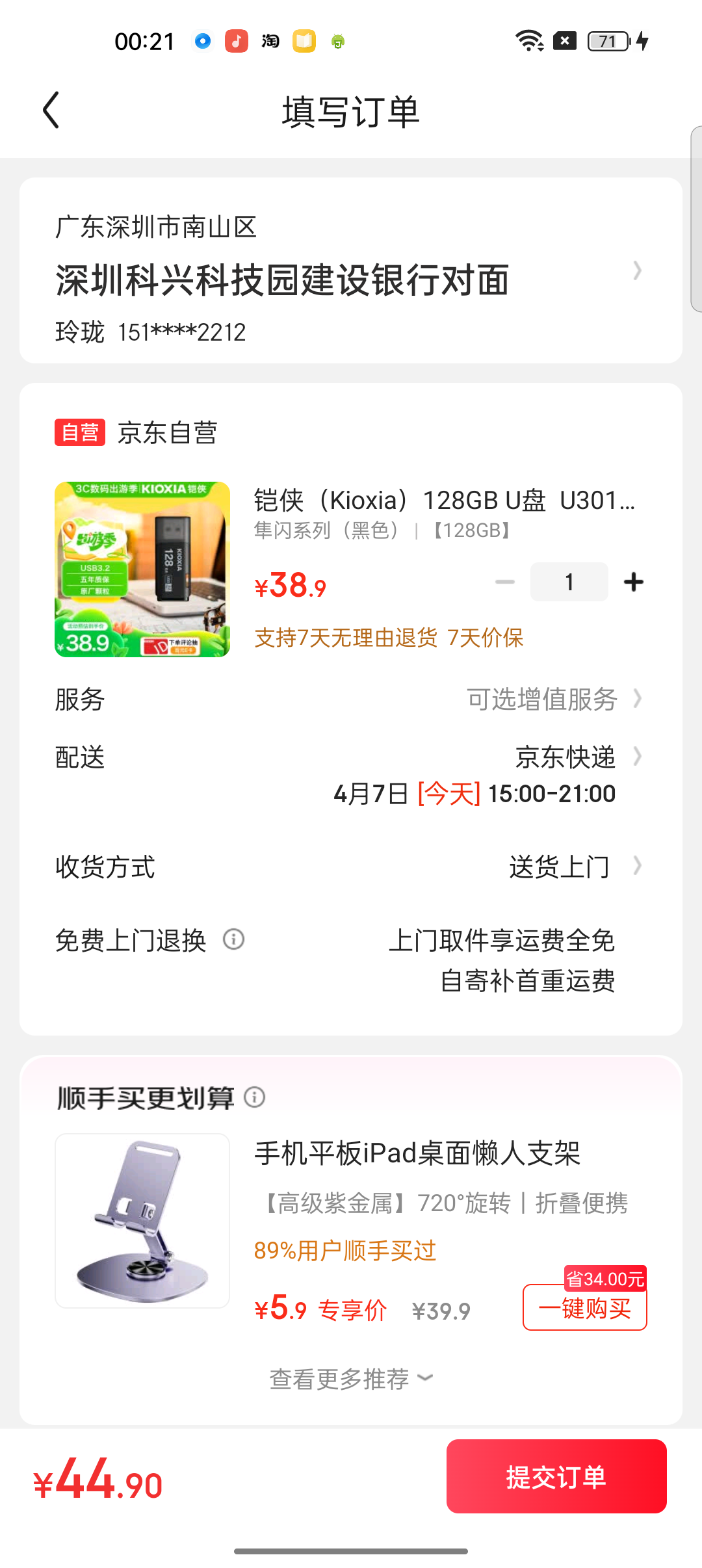Tap the quantity field showing 1
Viewport: 702px width, 1568px height.
569,582
